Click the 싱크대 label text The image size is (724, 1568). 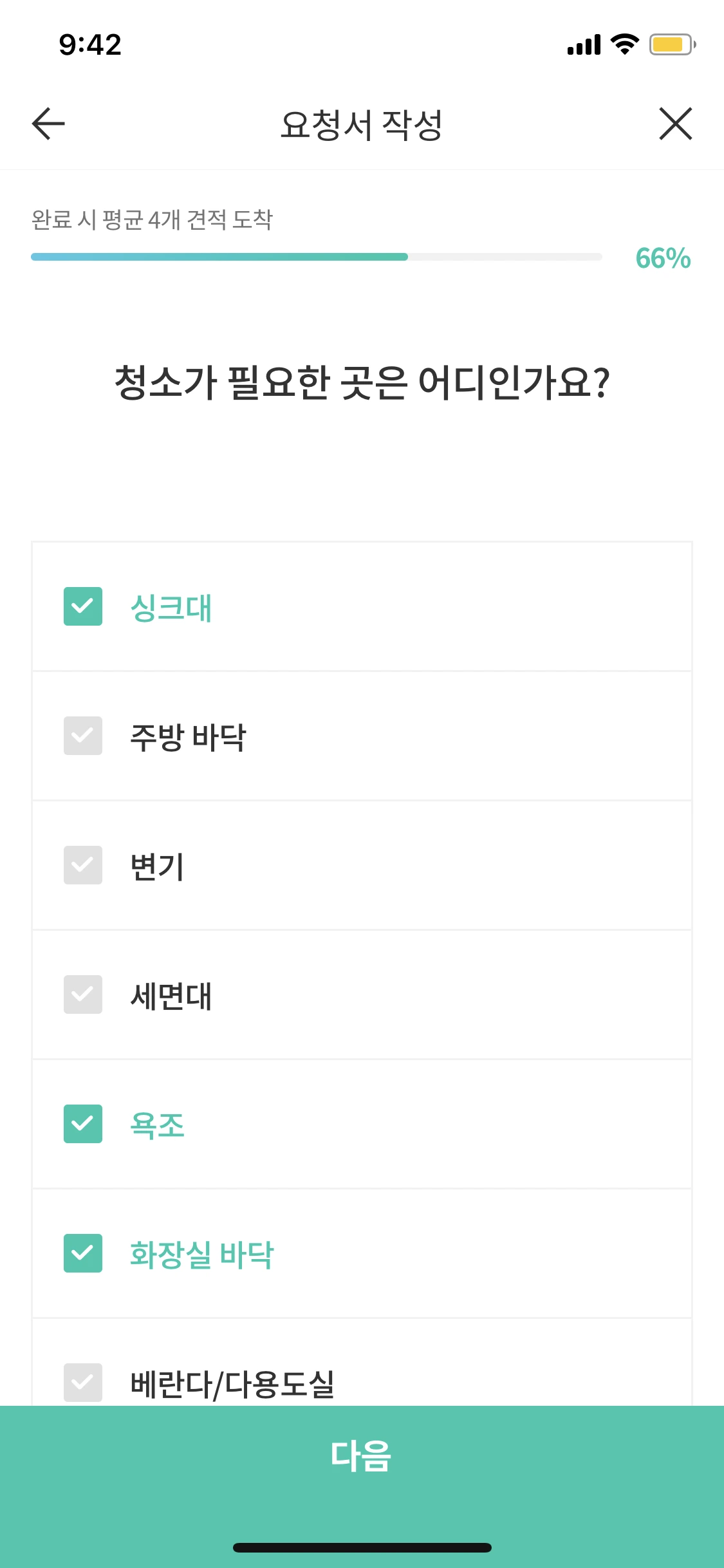pyautogui.click(x=171, y=607)
